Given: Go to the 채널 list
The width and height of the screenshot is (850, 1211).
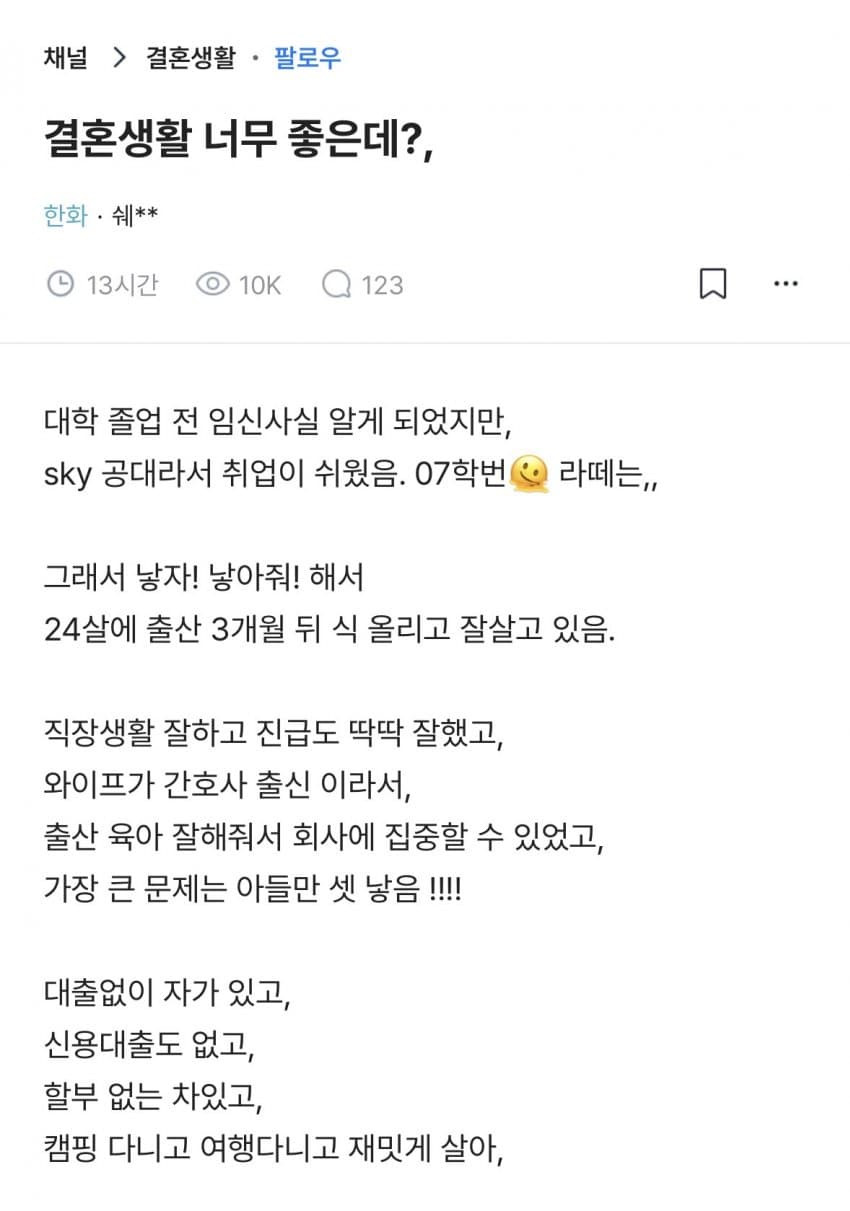Looking at the screenshot, I should coord(65,58).
